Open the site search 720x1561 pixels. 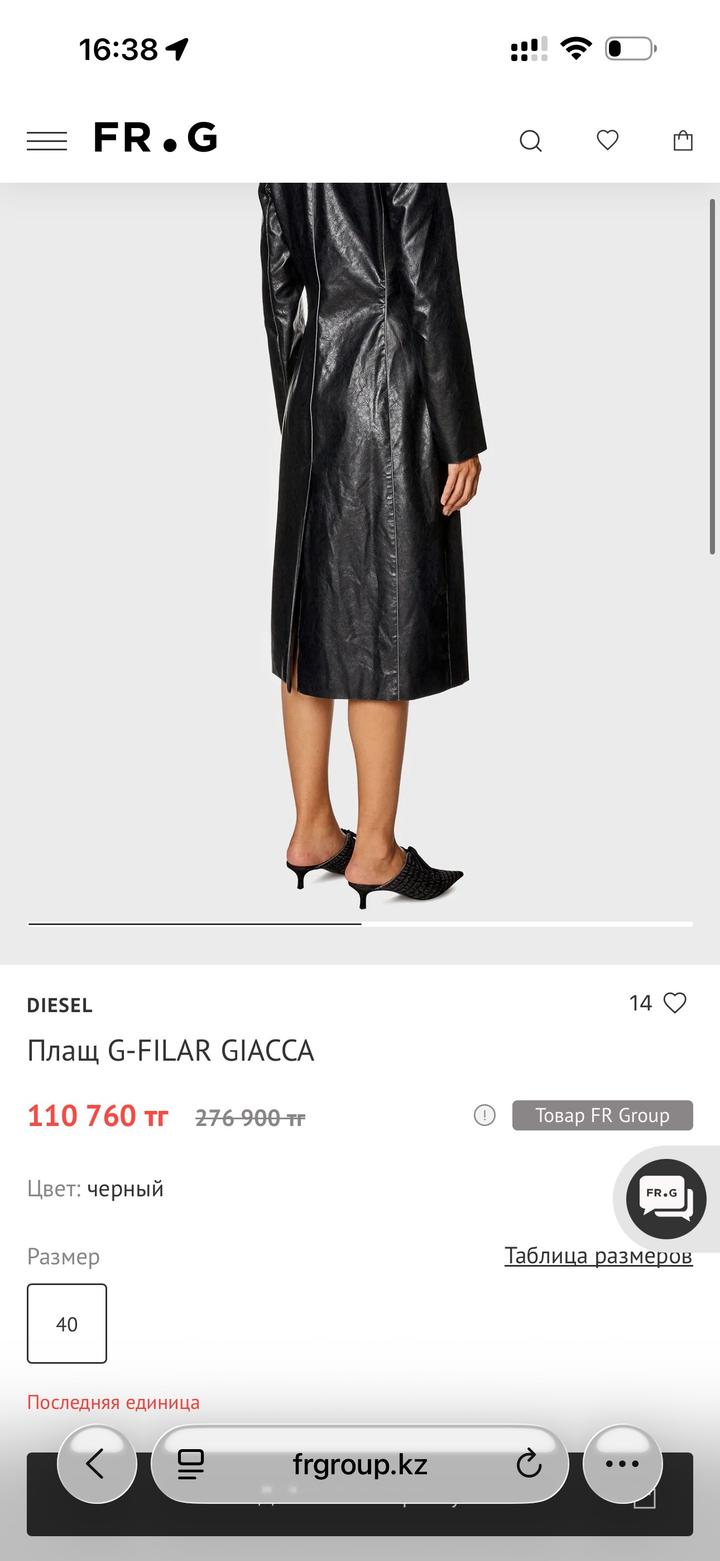coord(530,141)
